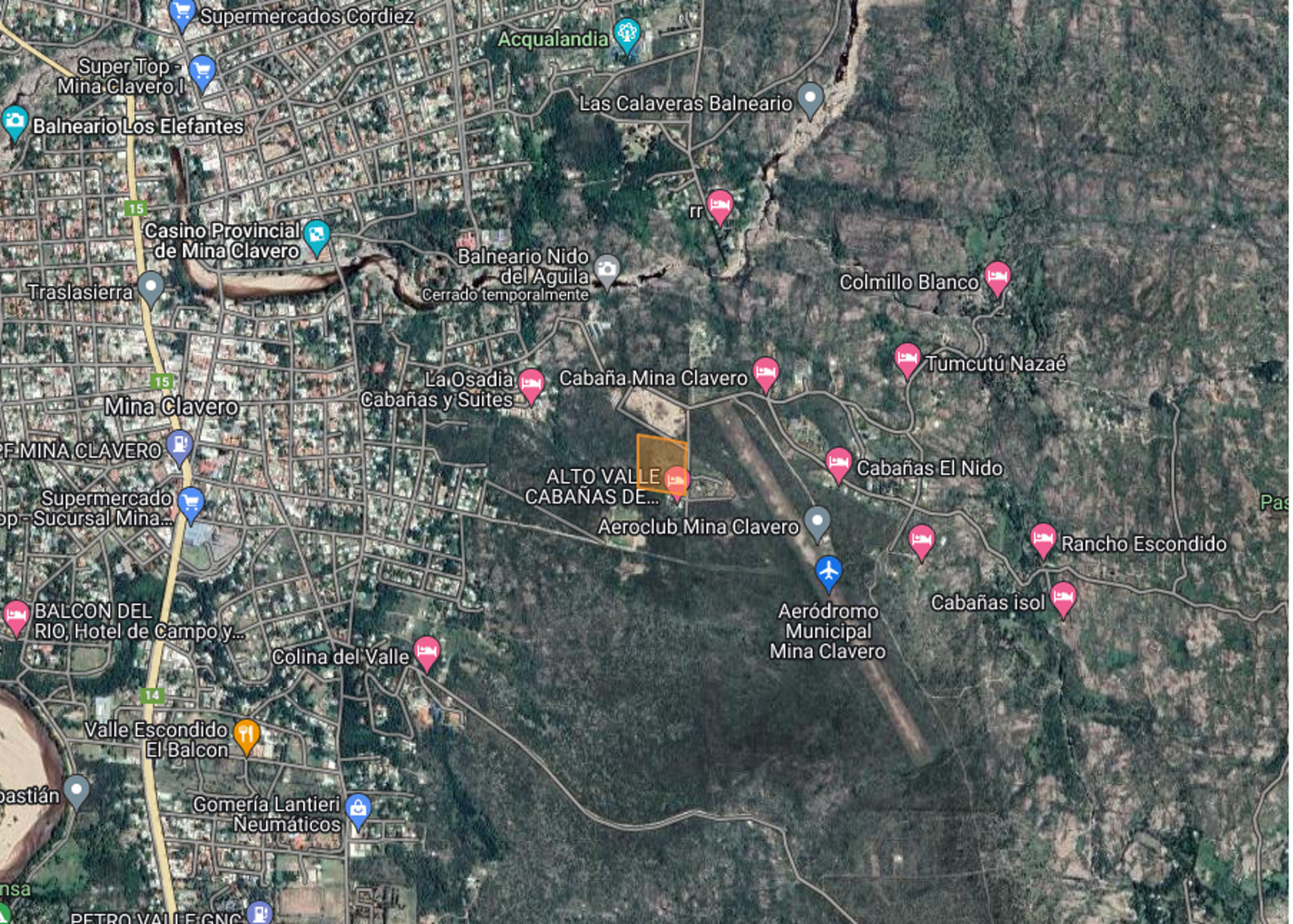Select the Supermercados Cordiez shopping pin

point(182,13)
